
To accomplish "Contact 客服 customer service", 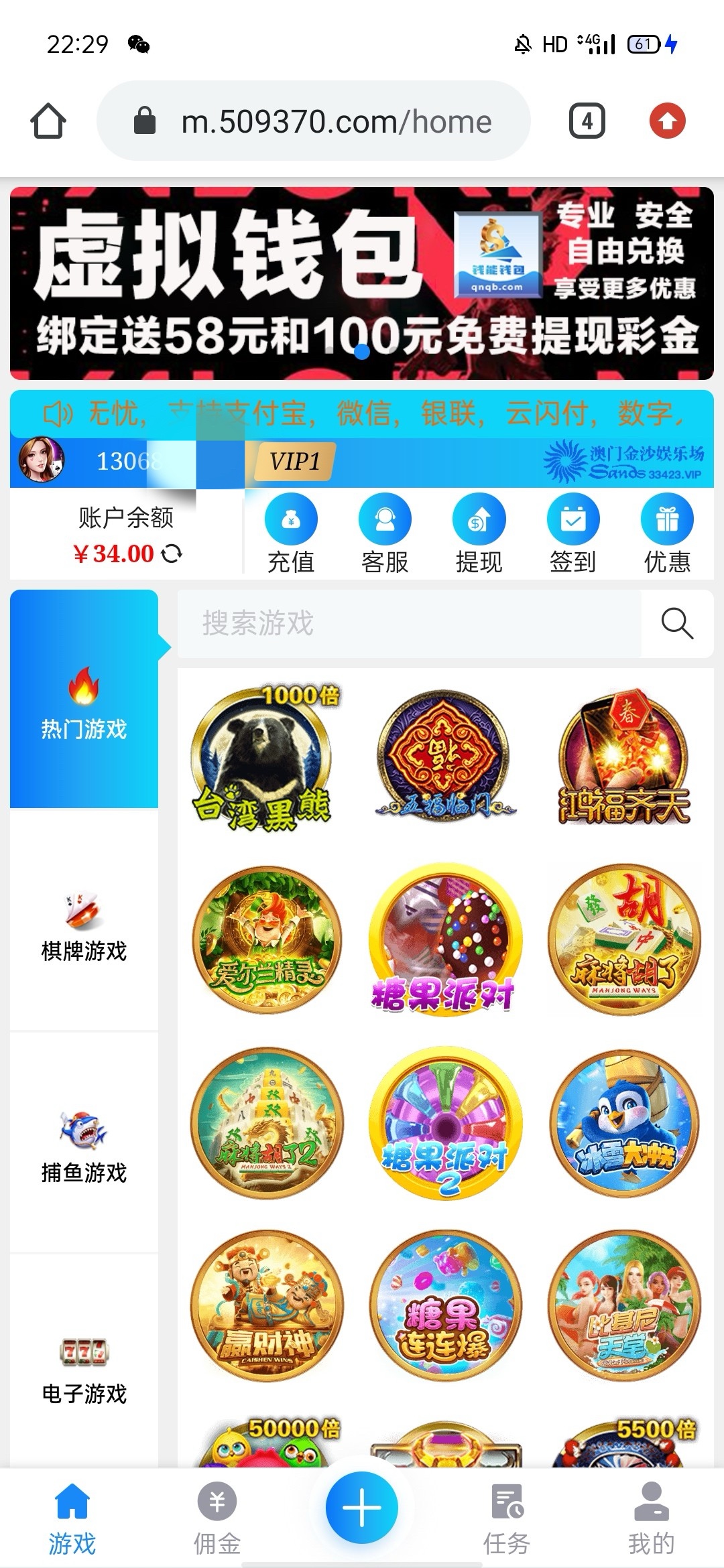I will 385,533.
